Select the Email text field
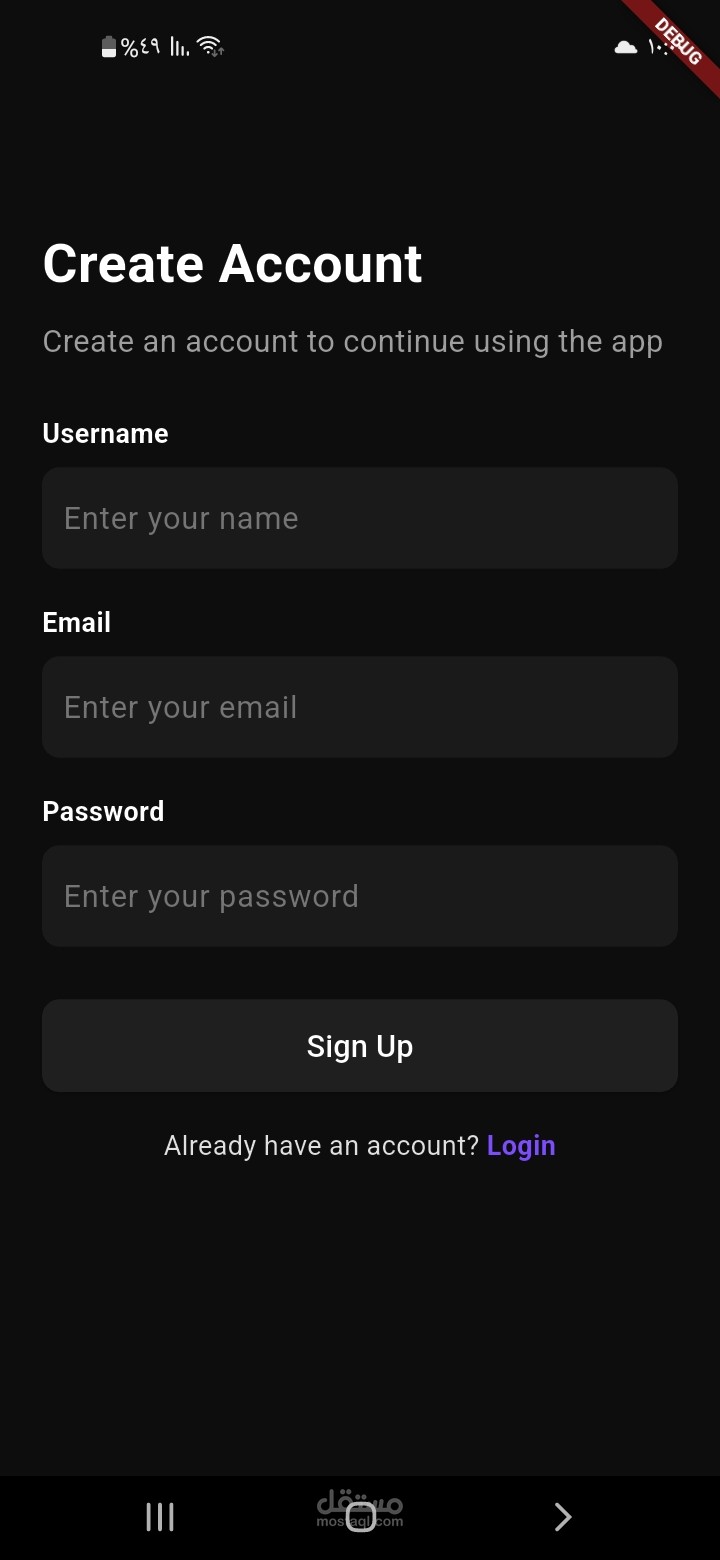Screen dimensions: 720x1560 (360, 707)
